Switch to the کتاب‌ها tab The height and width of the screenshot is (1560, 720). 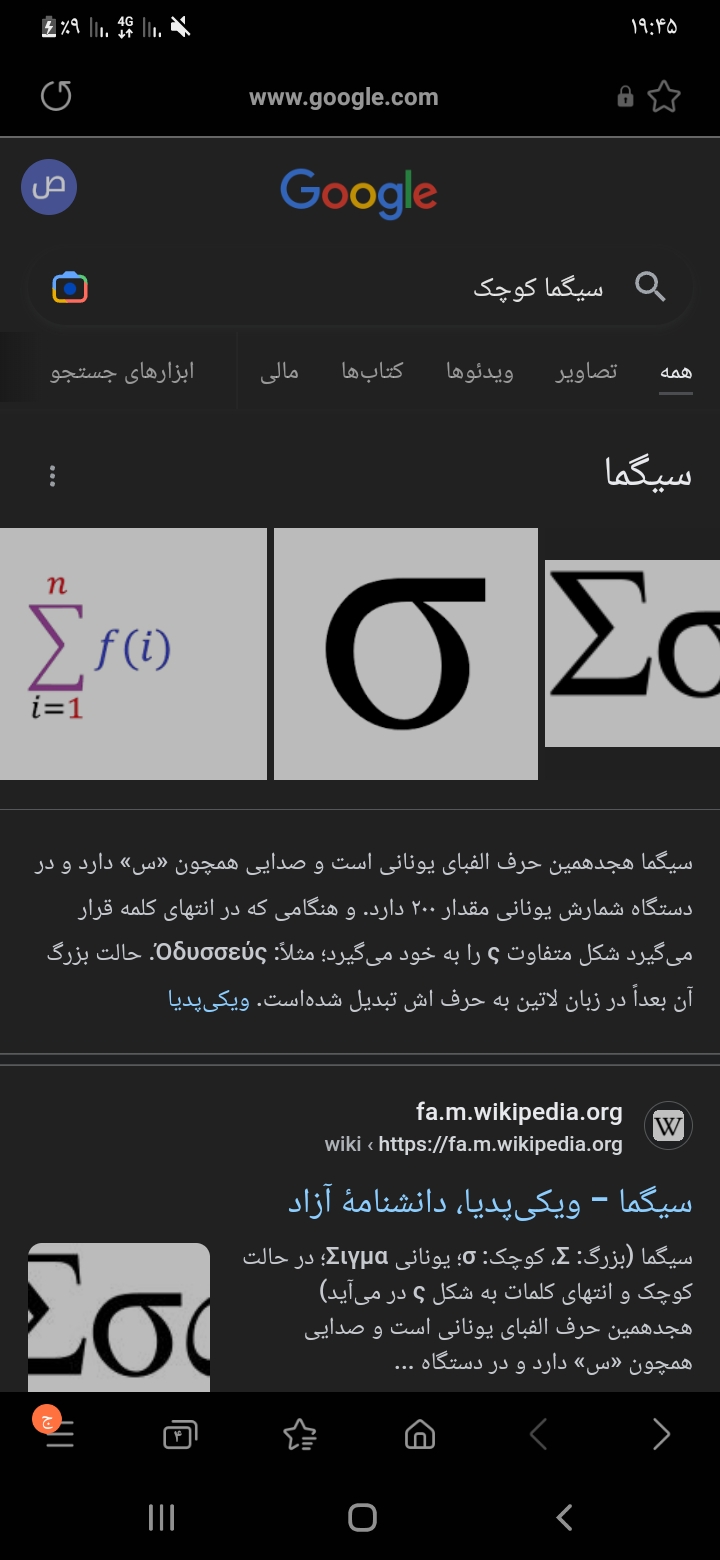click(x=371, y=372)
